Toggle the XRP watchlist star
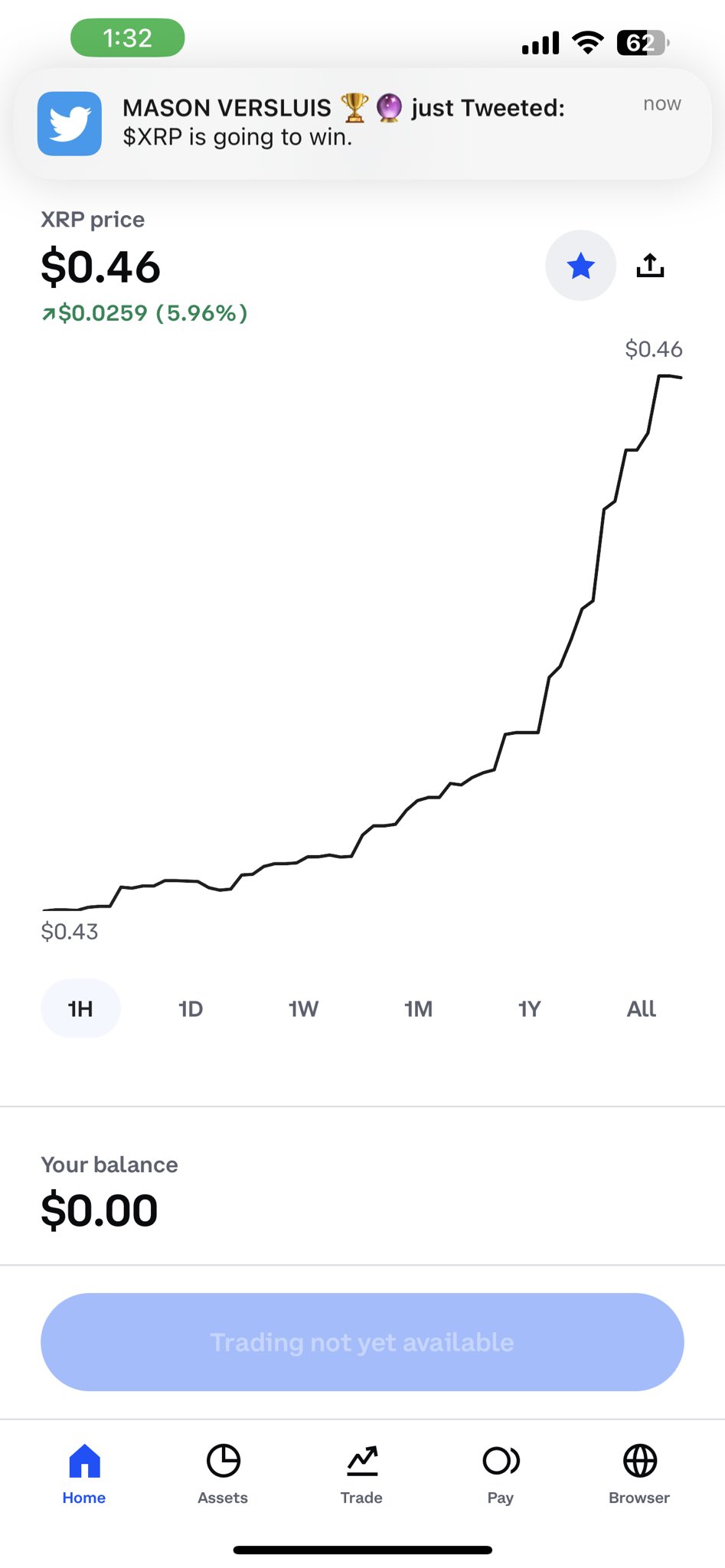 [580, 266]
